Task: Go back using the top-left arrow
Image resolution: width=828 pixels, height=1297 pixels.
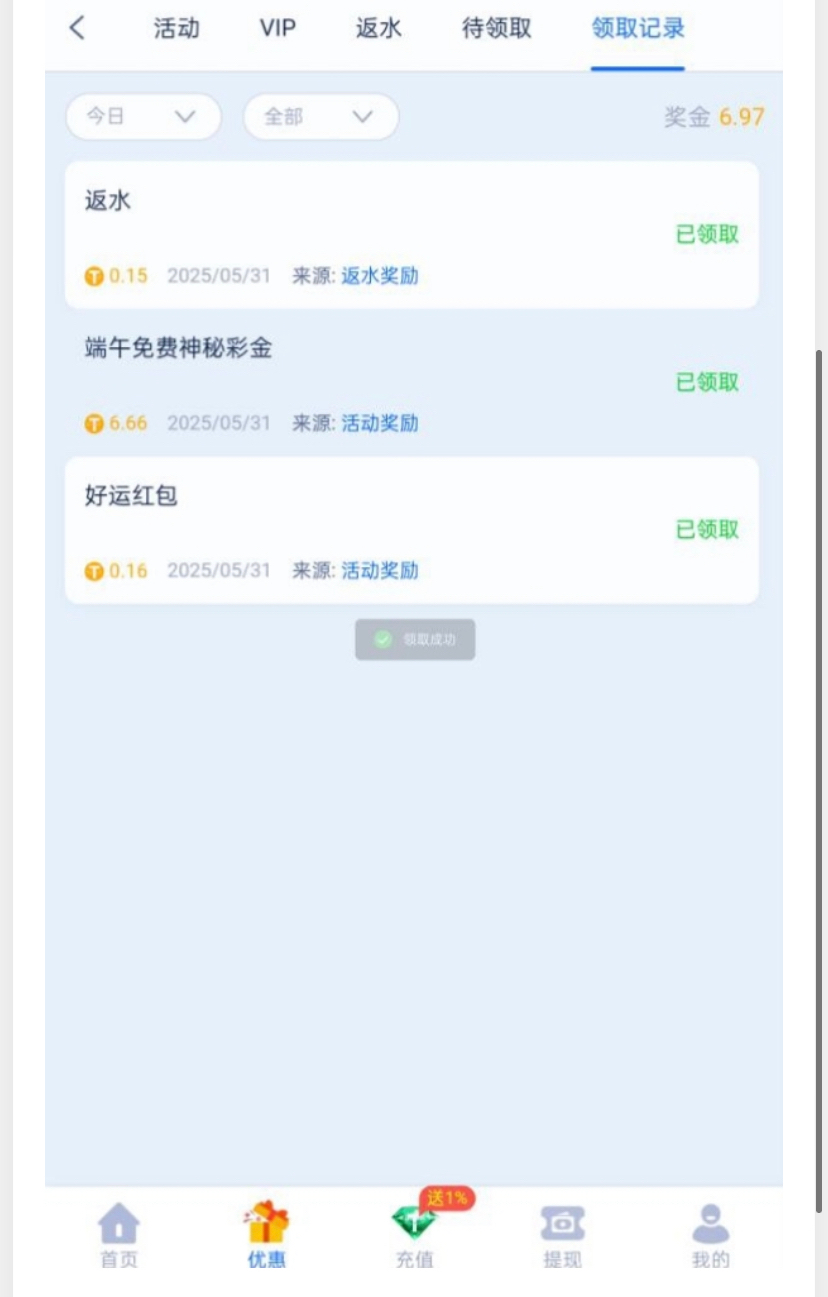Action: [x=77, y=28]
